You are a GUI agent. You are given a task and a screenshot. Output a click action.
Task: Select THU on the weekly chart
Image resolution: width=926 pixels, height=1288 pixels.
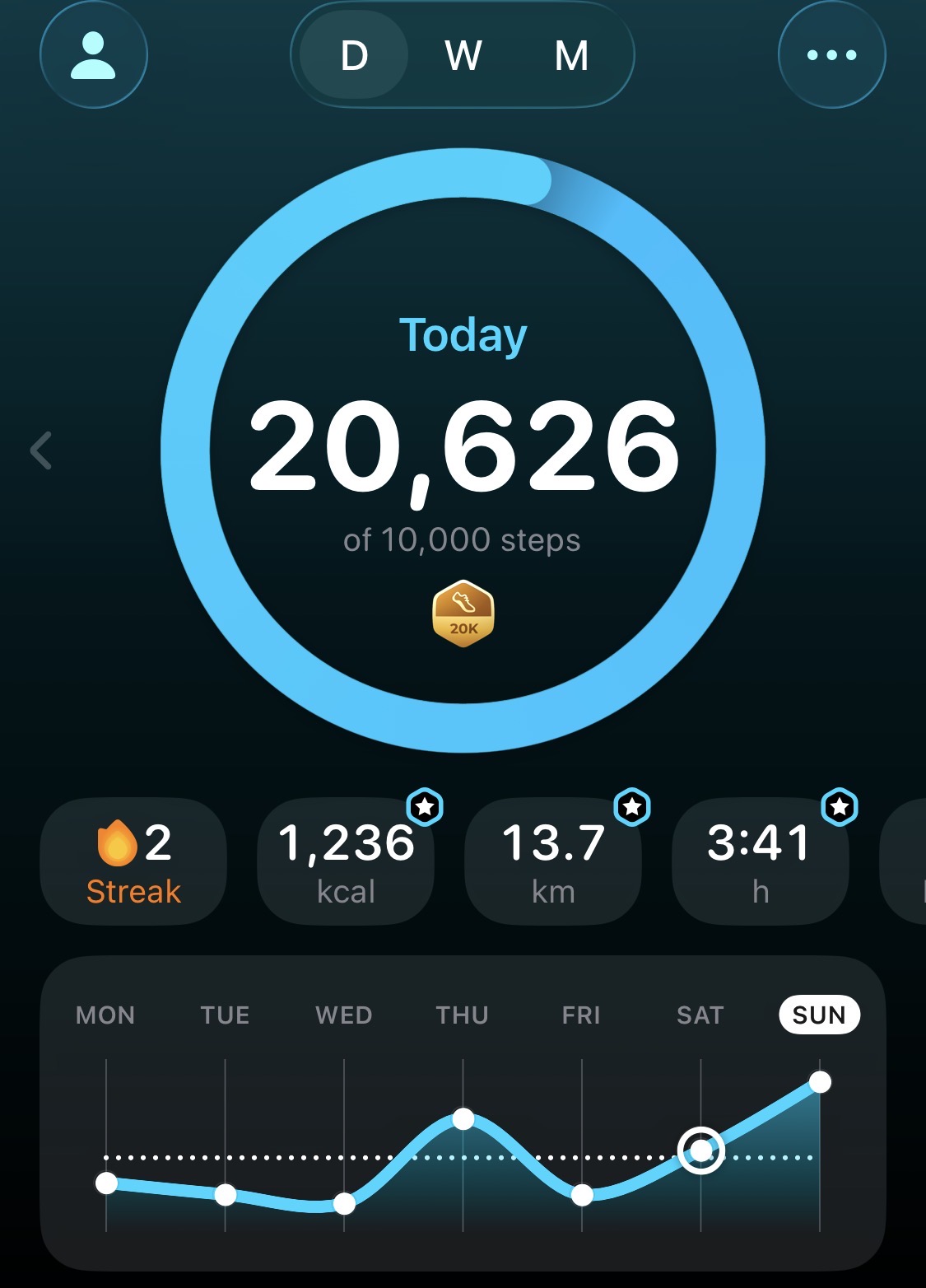[x=463, y=1015]
